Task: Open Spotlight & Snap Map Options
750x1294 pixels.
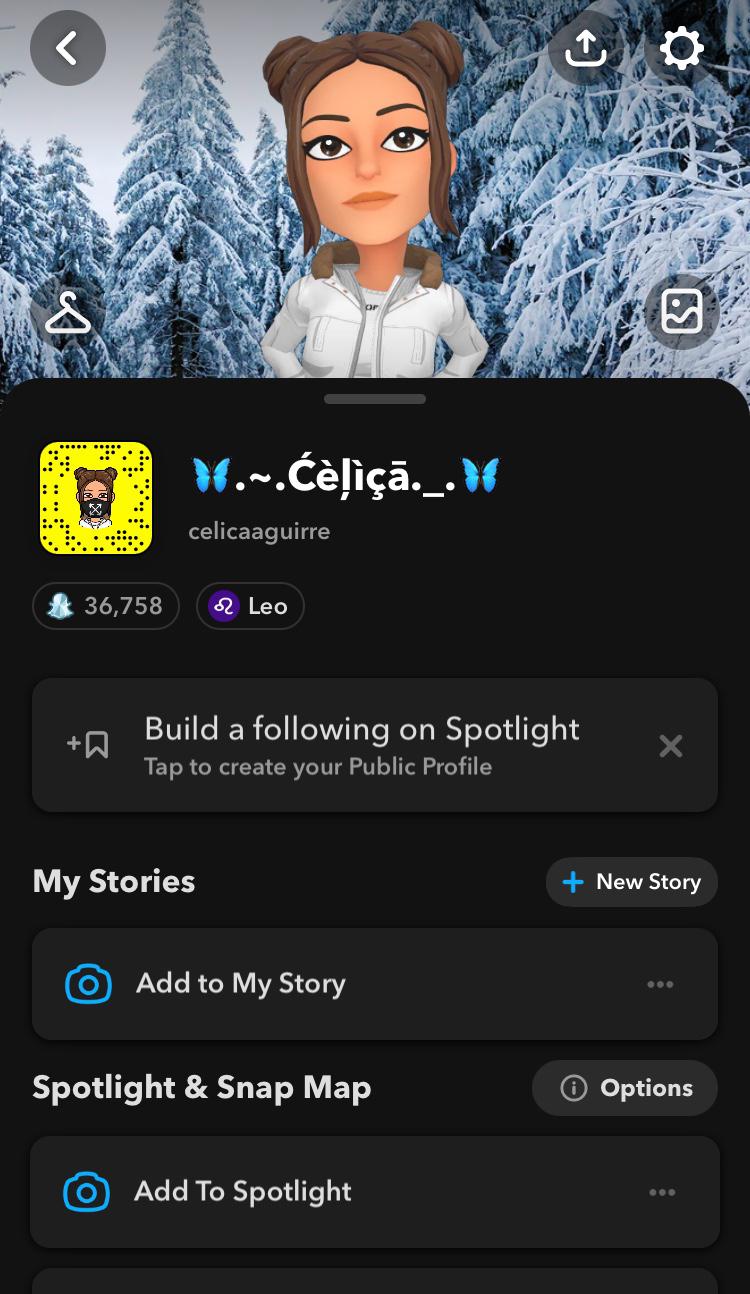Action: point(625,1088)
